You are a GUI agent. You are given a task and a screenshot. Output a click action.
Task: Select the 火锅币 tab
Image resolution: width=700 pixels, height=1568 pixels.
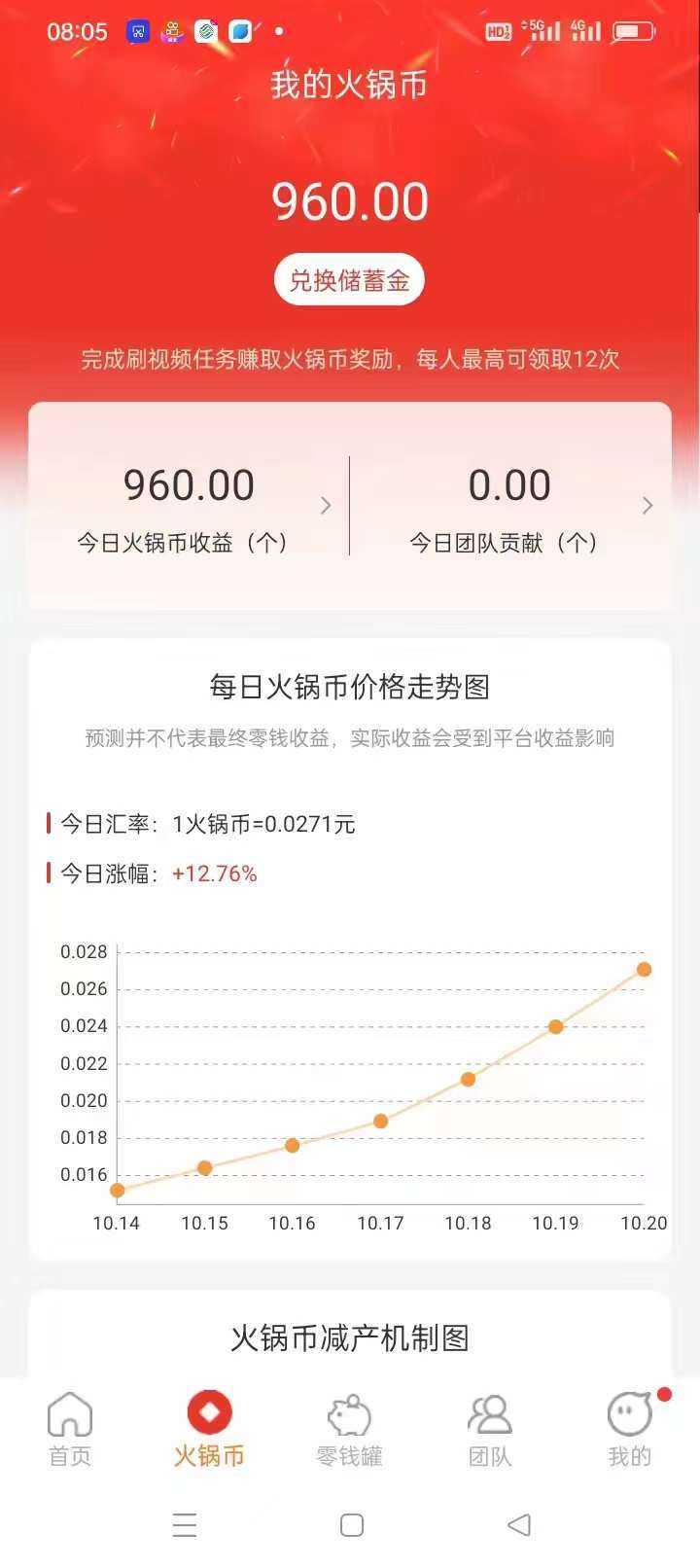[x=209, y=1429]
